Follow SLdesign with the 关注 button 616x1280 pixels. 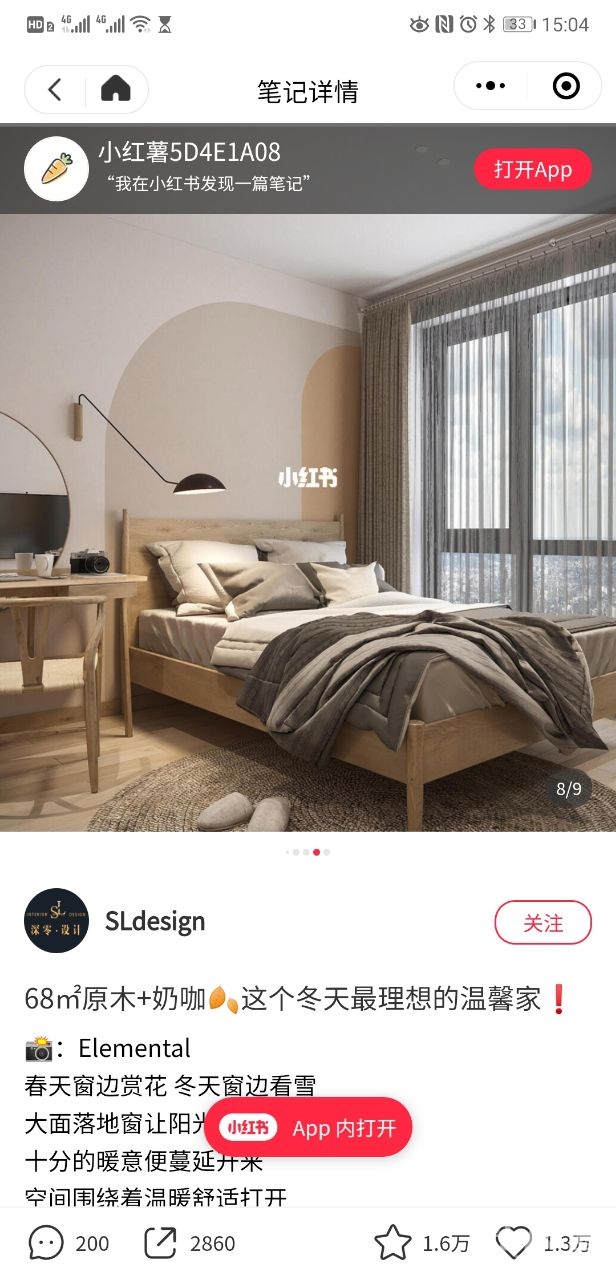(543, 923)
